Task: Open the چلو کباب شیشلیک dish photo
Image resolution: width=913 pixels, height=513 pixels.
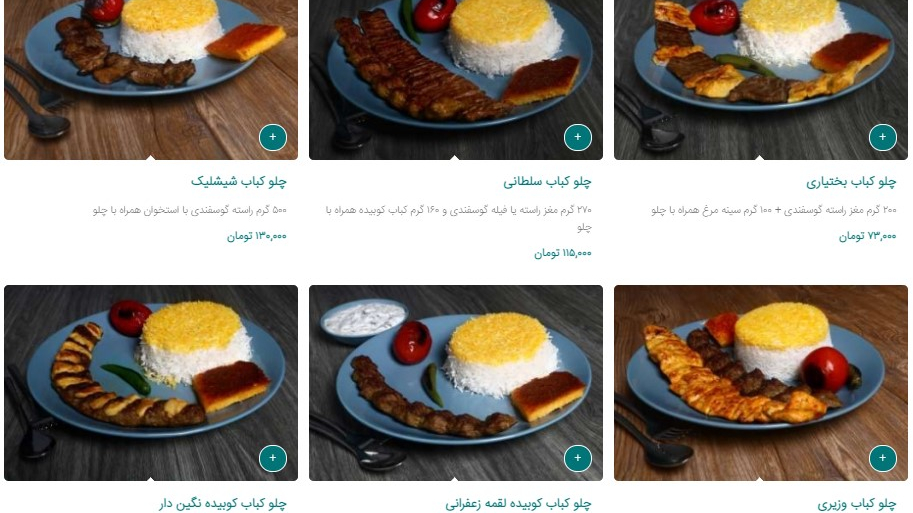Action: pyautogui.click(x=150, y=70)
